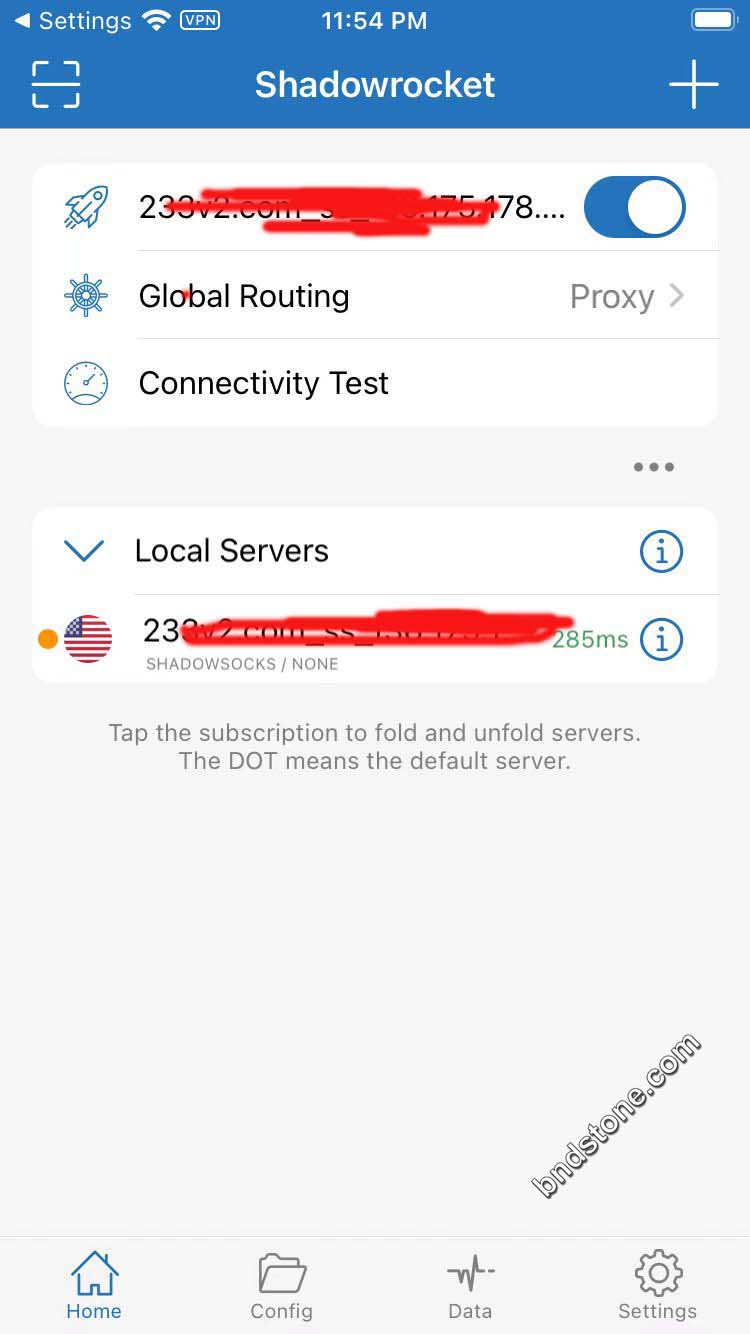Open Global Routing settings
The width and height of the screenshot is (750, 1334).
[375, 296]
